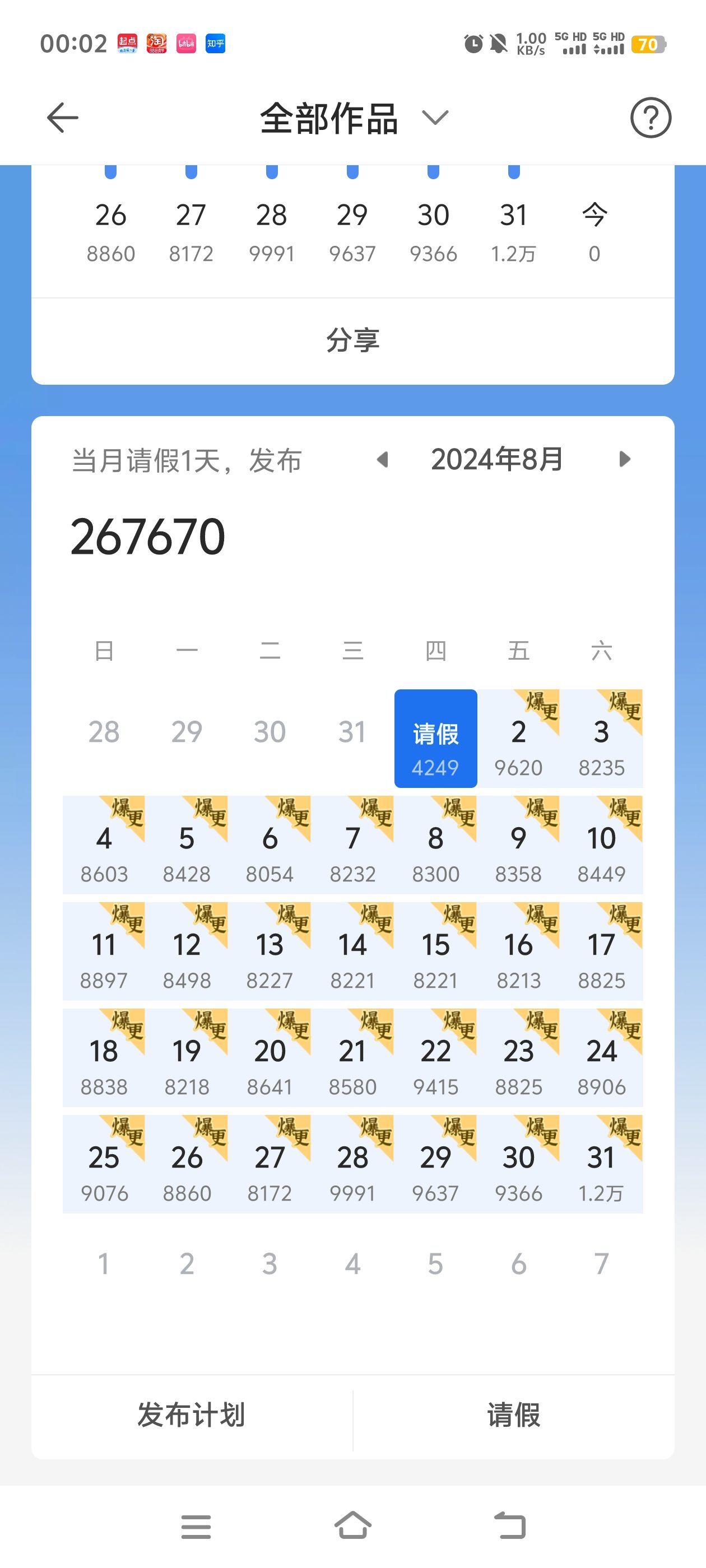This screenshot has height=1568, width=706.
Task: Go to next month with right arrow
Action: pos(624,459)
